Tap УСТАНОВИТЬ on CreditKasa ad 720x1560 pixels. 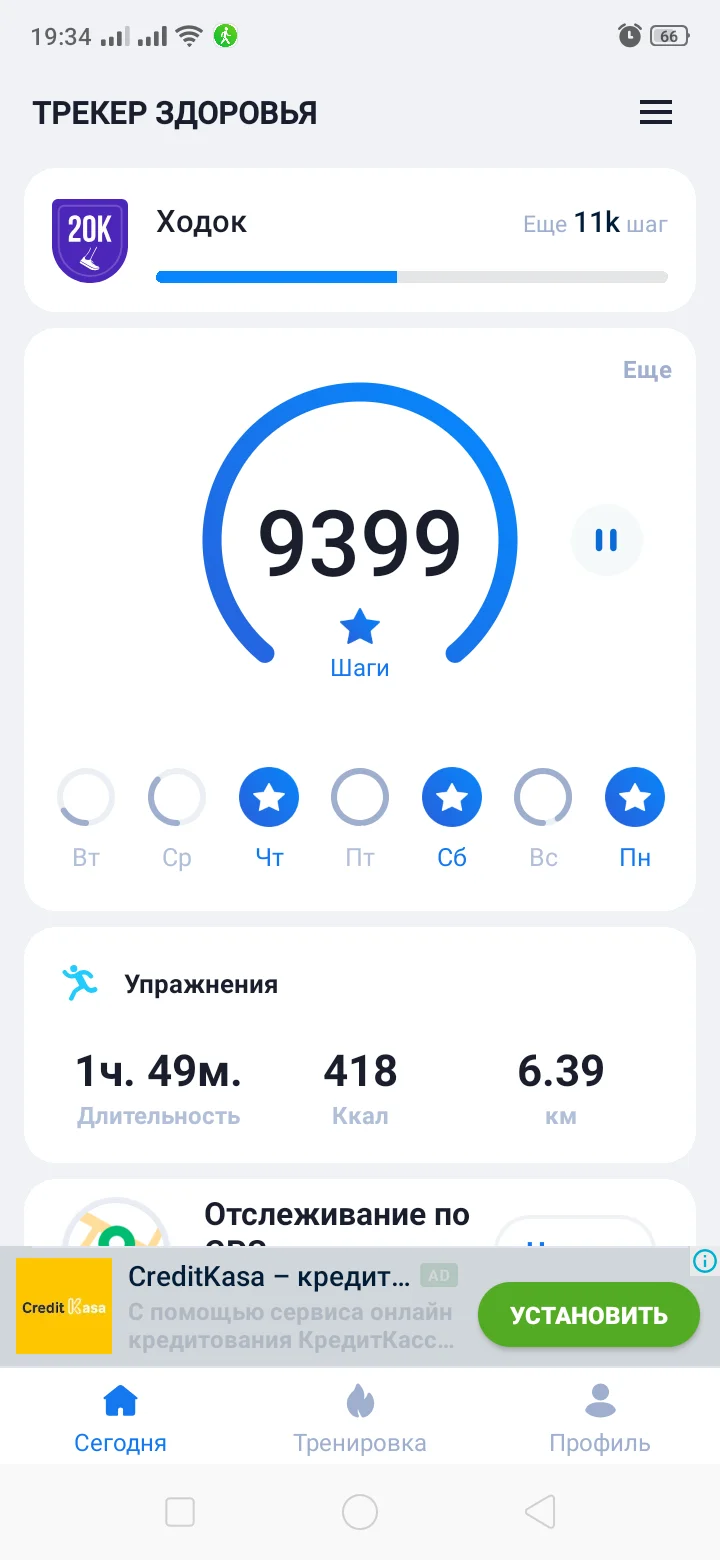click(588, 1314)
